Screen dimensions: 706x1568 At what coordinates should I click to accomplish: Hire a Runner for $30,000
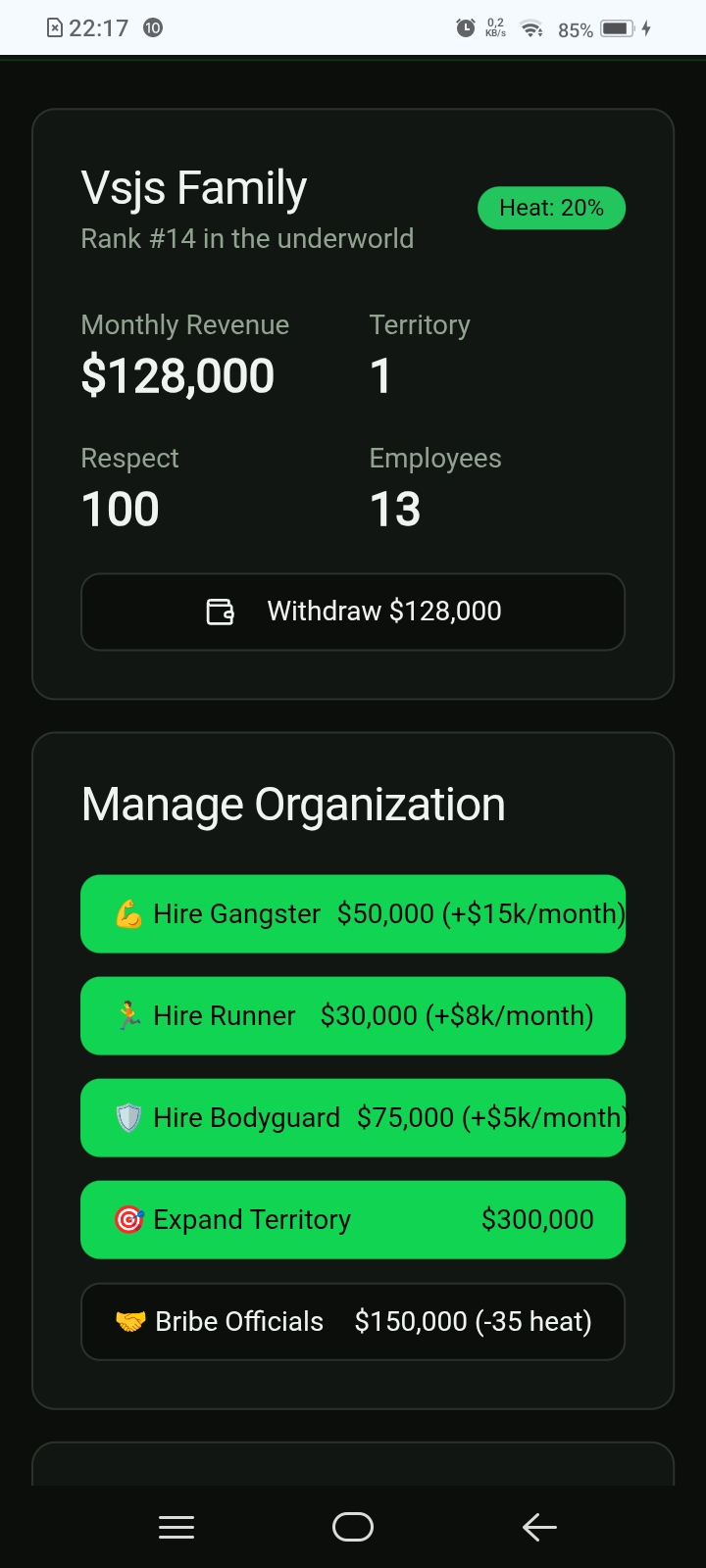pyautogui.click(x=353, y=1016)
